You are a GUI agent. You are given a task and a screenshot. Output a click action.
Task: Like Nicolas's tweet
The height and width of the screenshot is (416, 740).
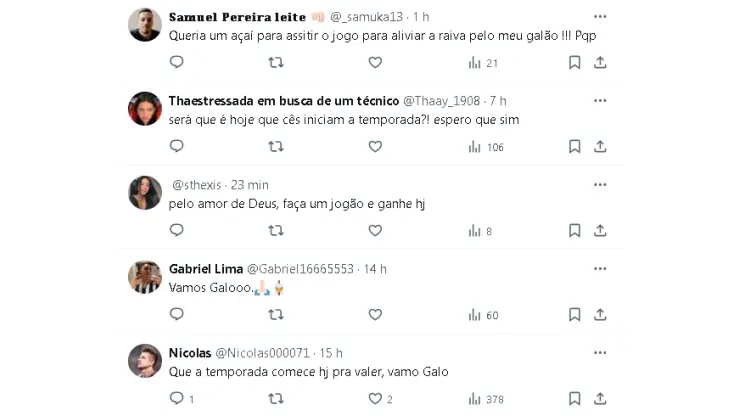[x=375, y=398]
